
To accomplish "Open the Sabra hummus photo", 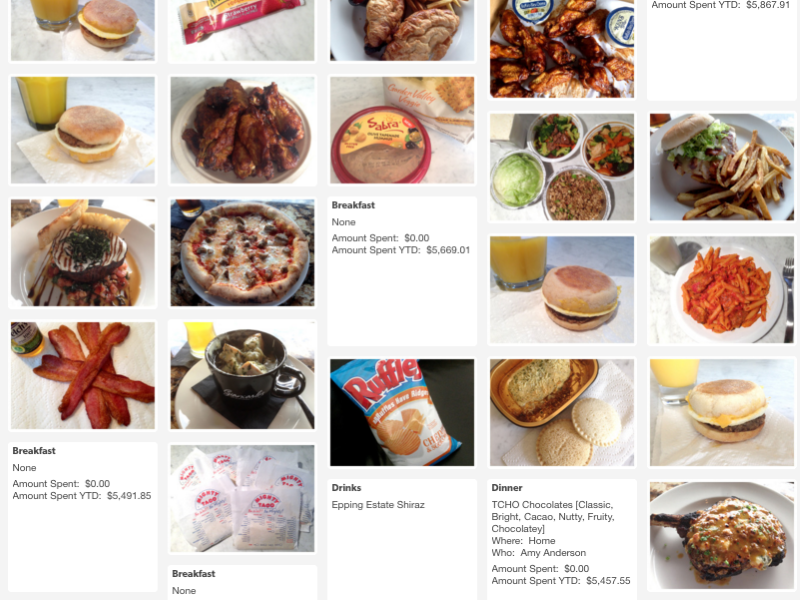I will click(402, 130).
